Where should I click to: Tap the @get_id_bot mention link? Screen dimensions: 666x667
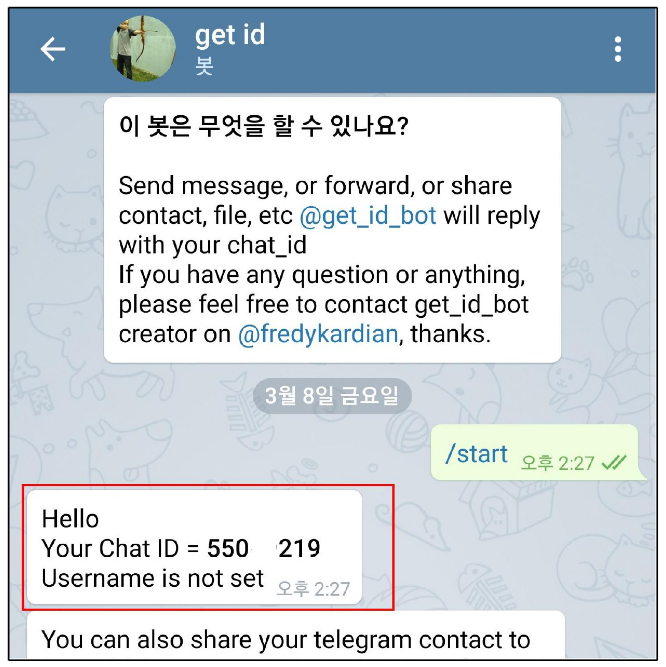pyautogui.click(x=368, y=215)
